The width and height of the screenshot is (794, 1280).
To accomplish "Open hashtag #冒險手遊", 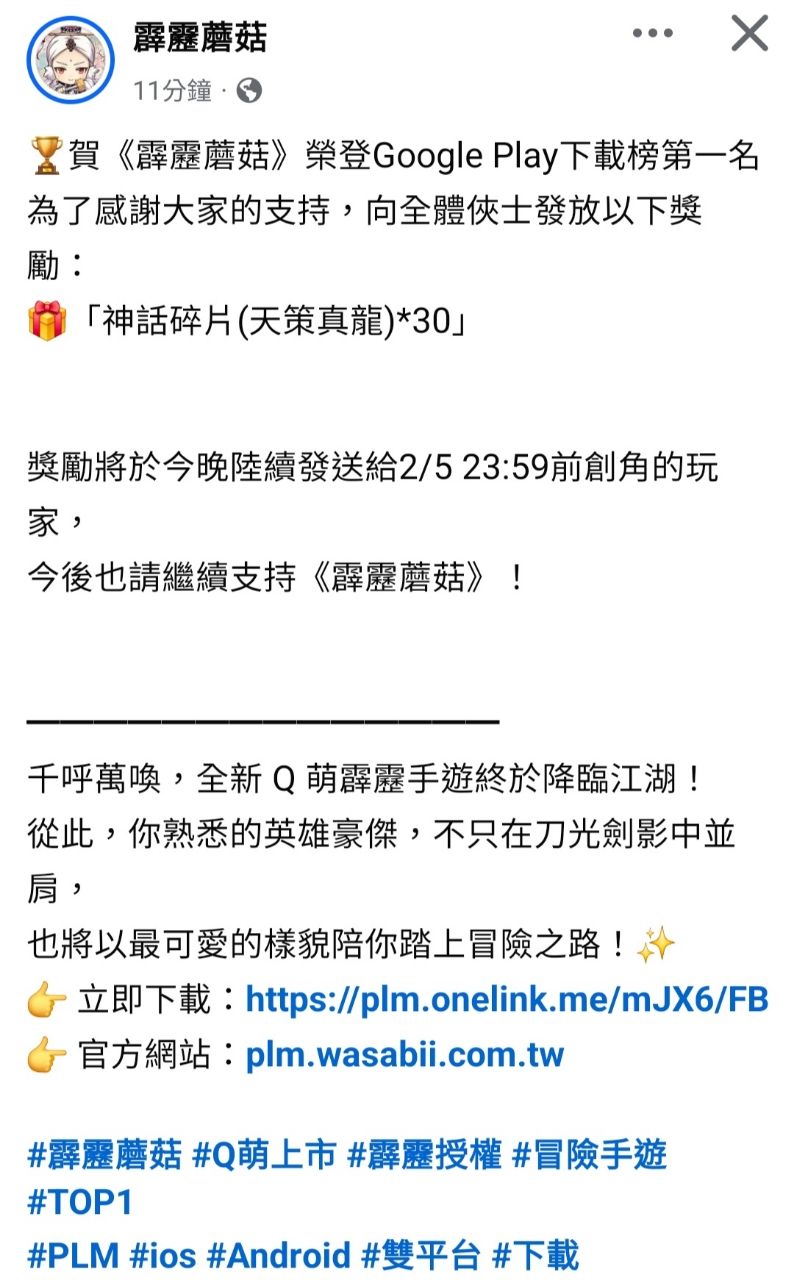I will pos(589,1156).
